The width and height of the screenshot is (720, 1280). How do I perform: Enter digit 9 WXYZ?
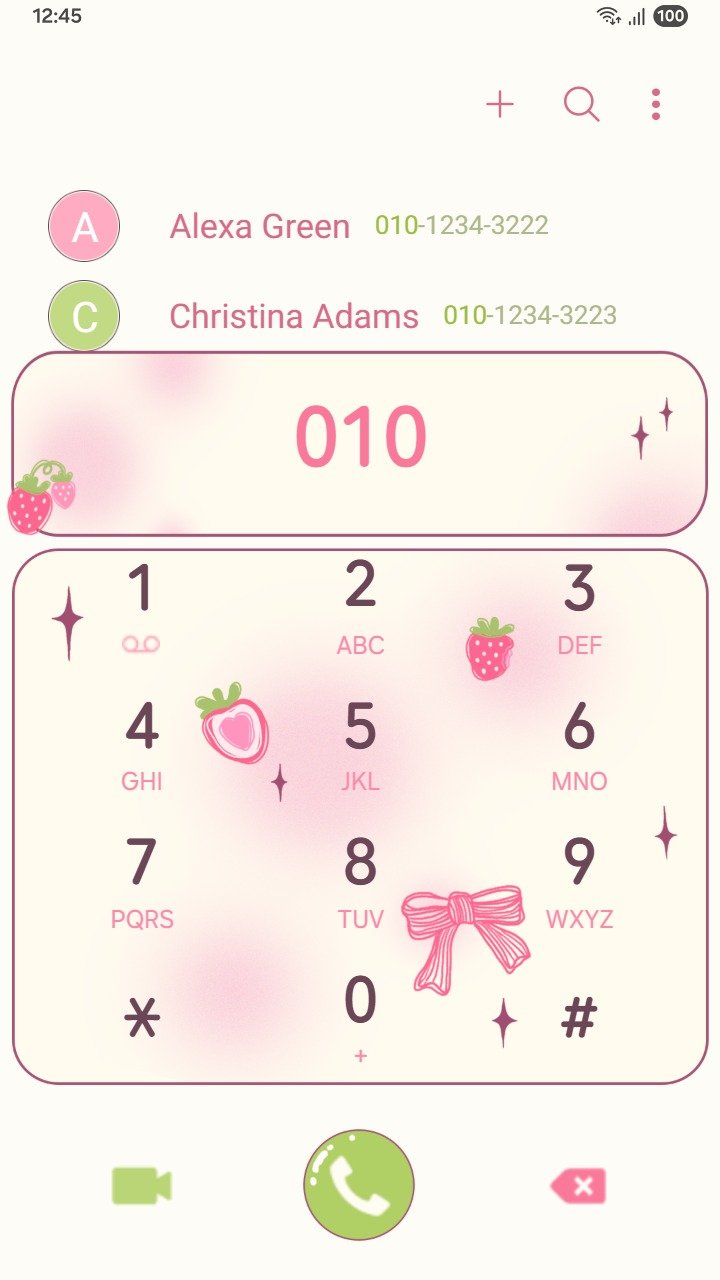579,880
